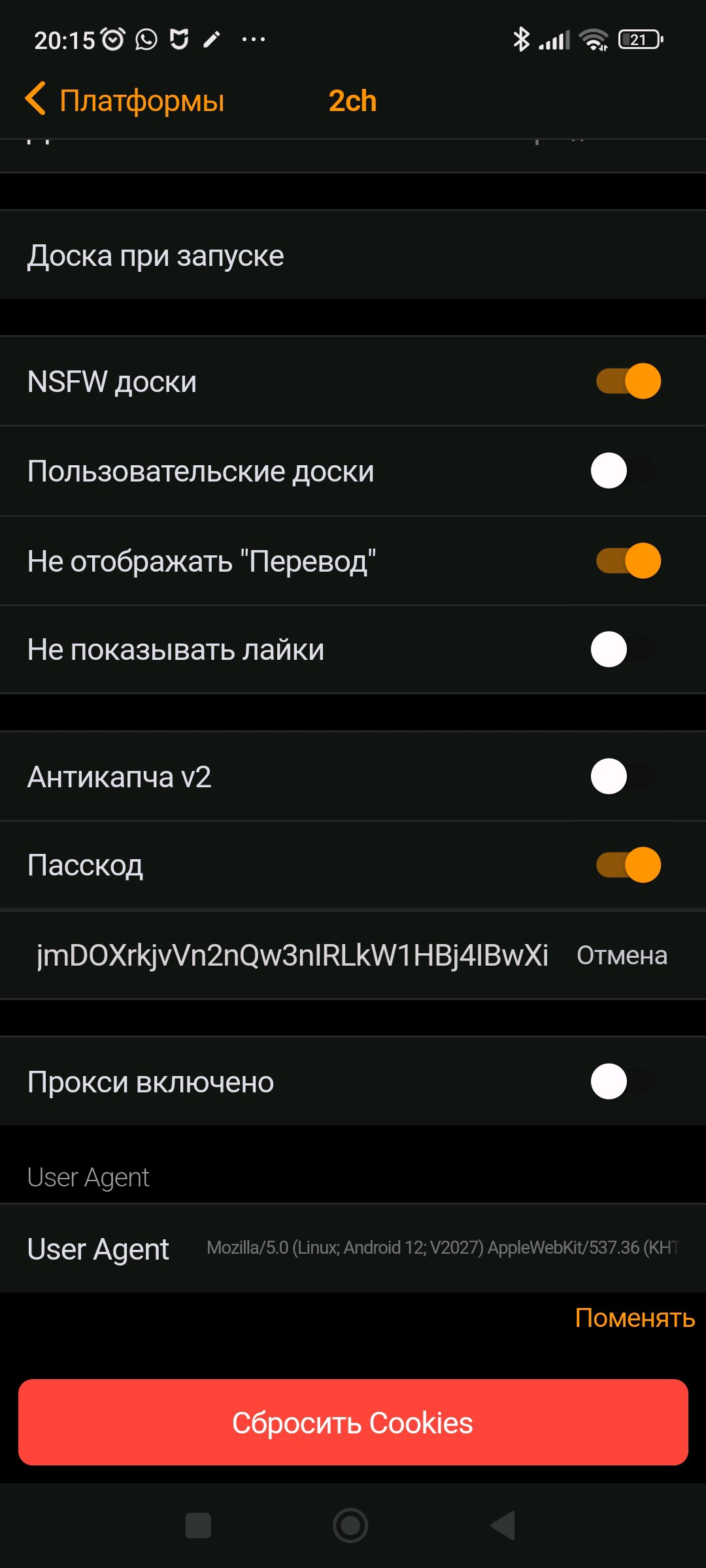Tap Поменять to change User Agent
706x1568 pixels.
634,1318
